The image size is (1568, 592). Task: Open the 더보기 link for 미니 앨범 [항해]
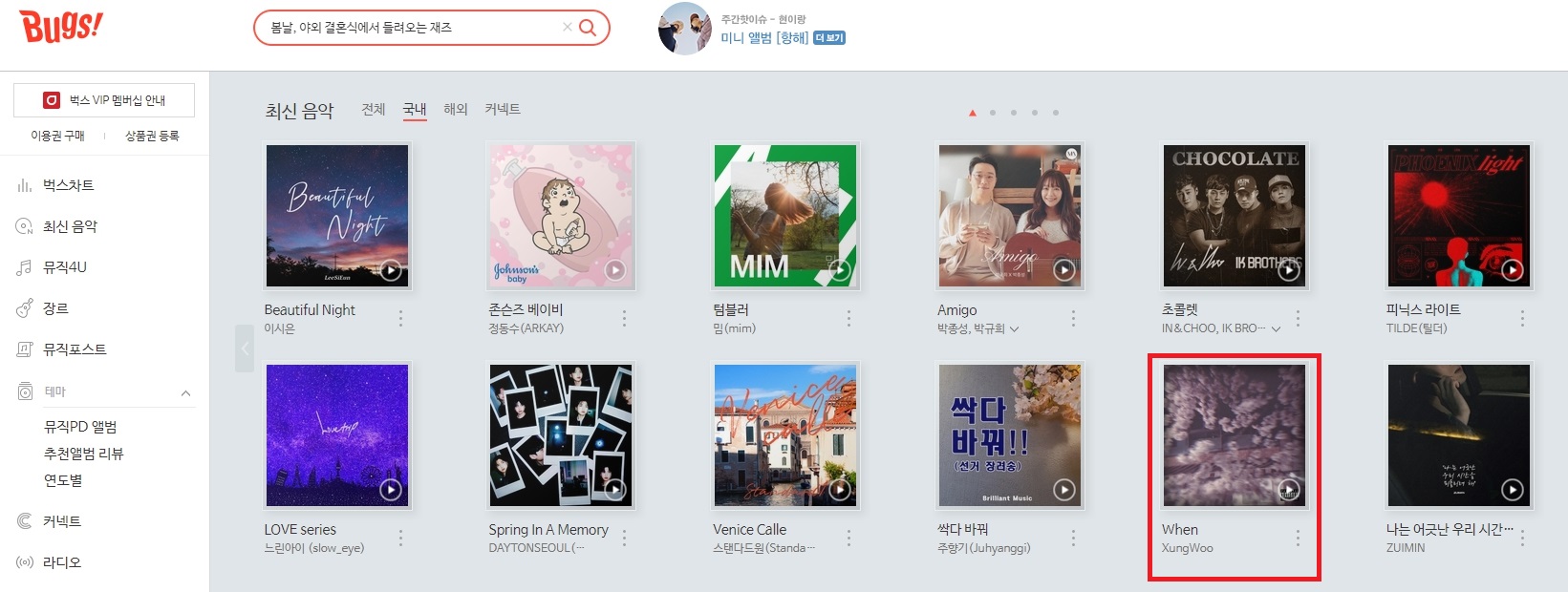point(829,38)
